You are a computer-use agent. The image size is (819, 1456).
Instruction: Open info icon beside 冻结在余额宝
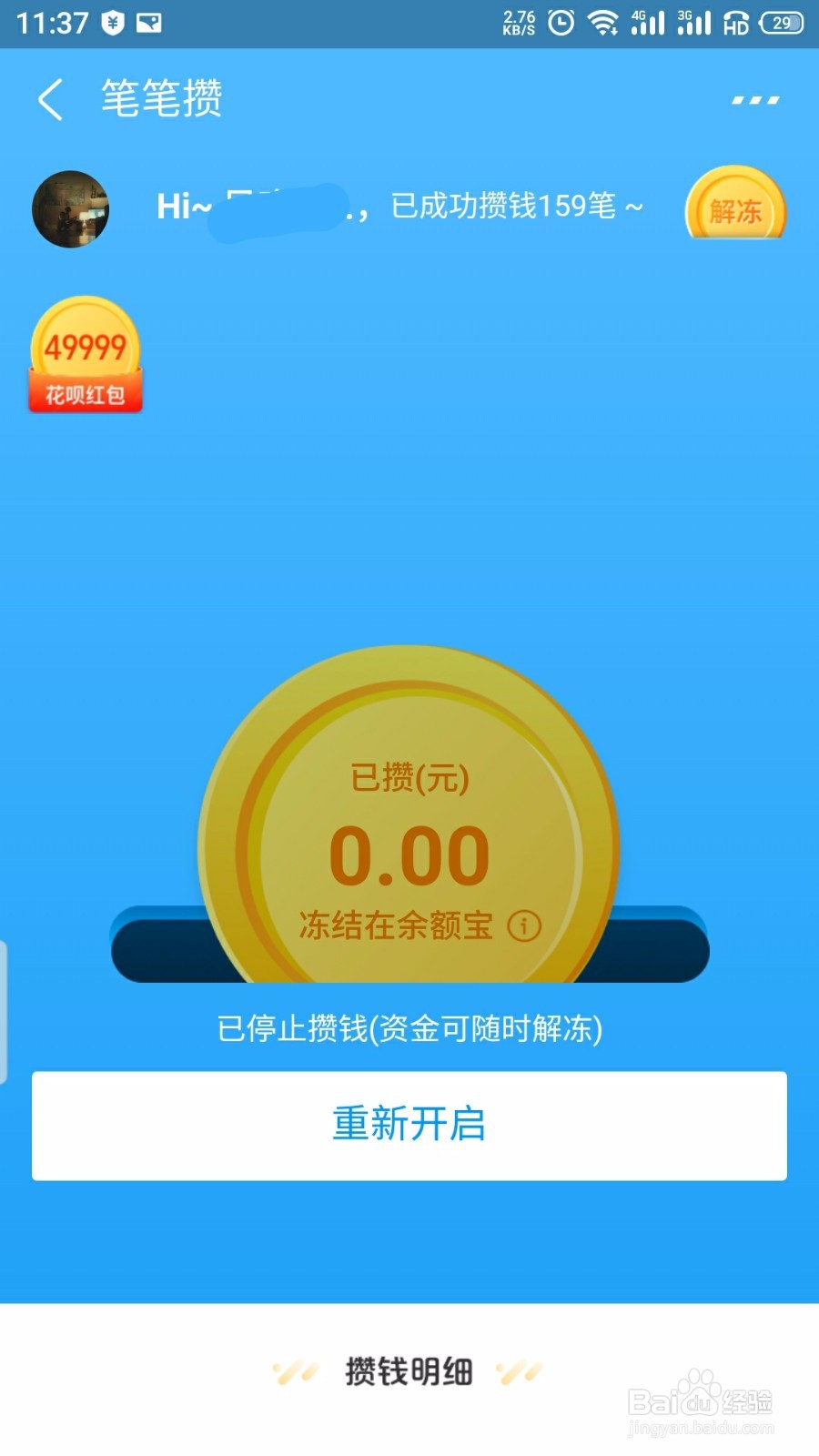[x=524, y=926]
